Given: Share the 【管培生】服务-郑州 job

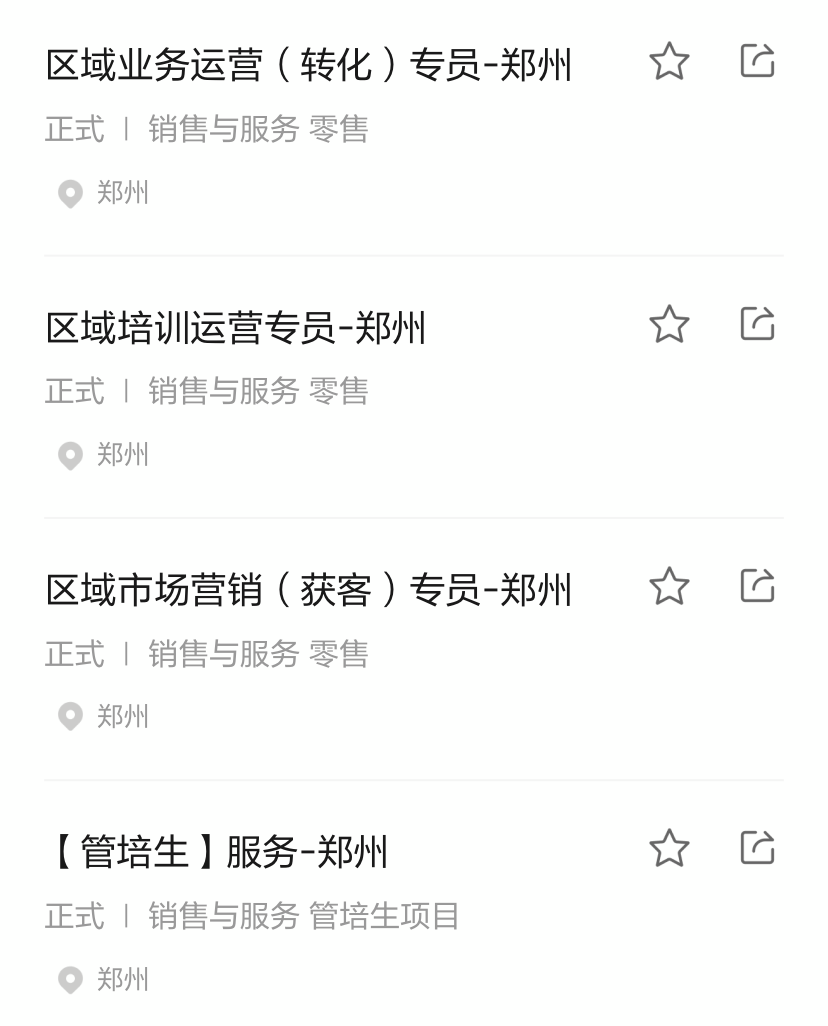Looking at the screenshot, I should pos(757,848).
